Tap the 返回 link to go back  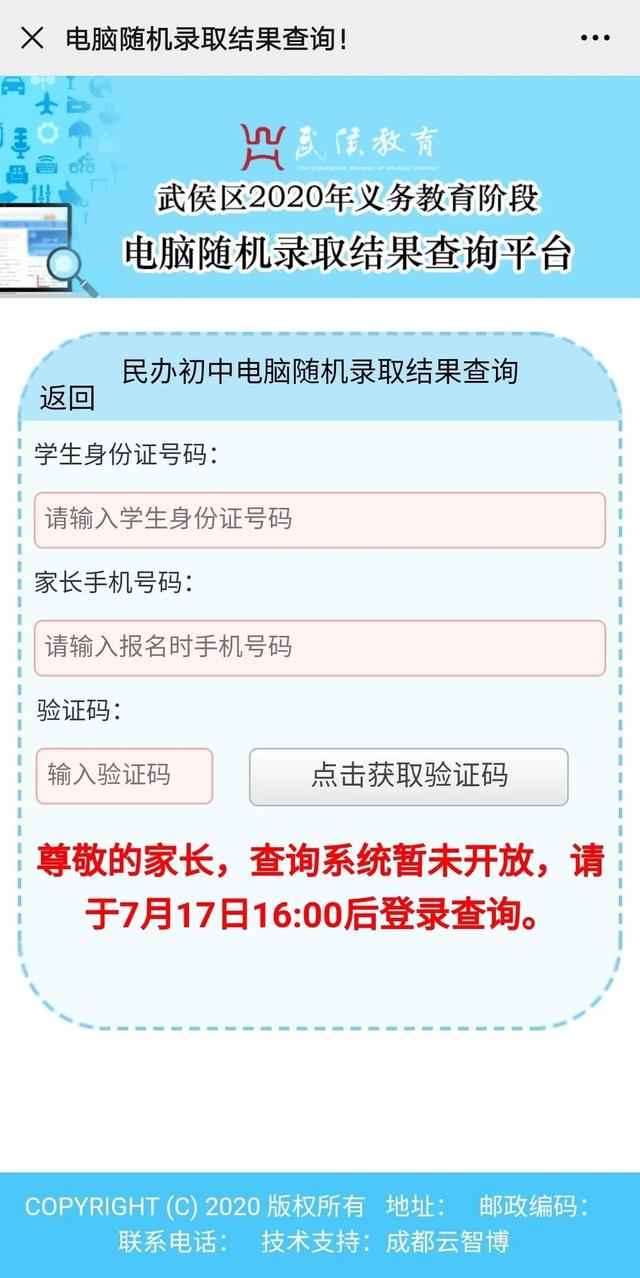(x=67, y=398)
